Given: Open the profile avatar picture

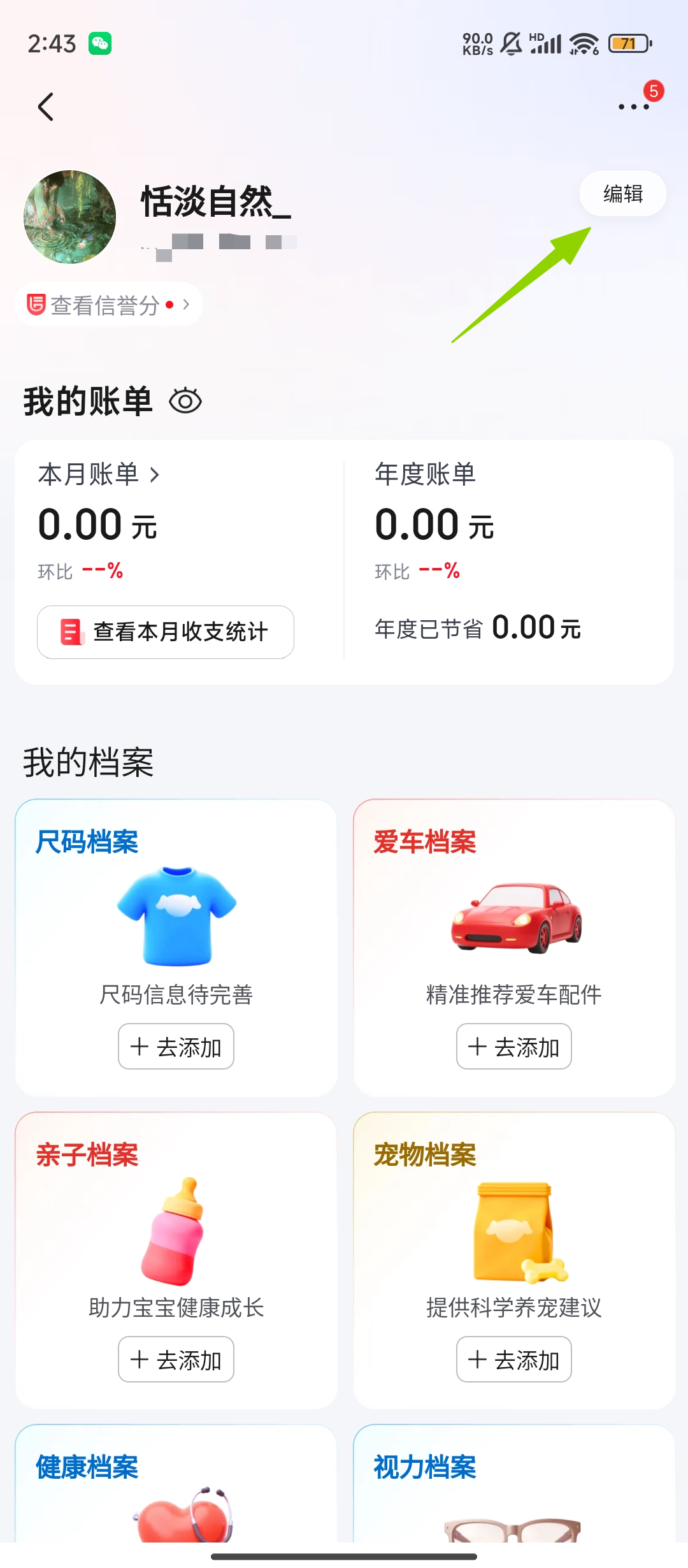Looking at the screenshot, I should (x=70, y=217).
